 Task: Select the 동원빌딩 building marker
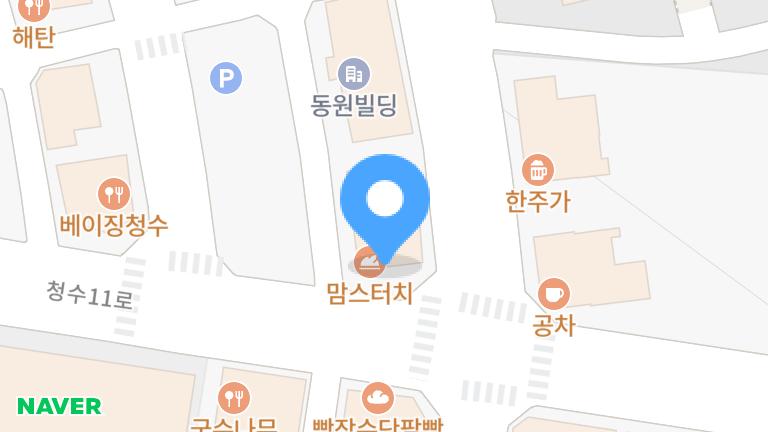[x=354, y=73]
